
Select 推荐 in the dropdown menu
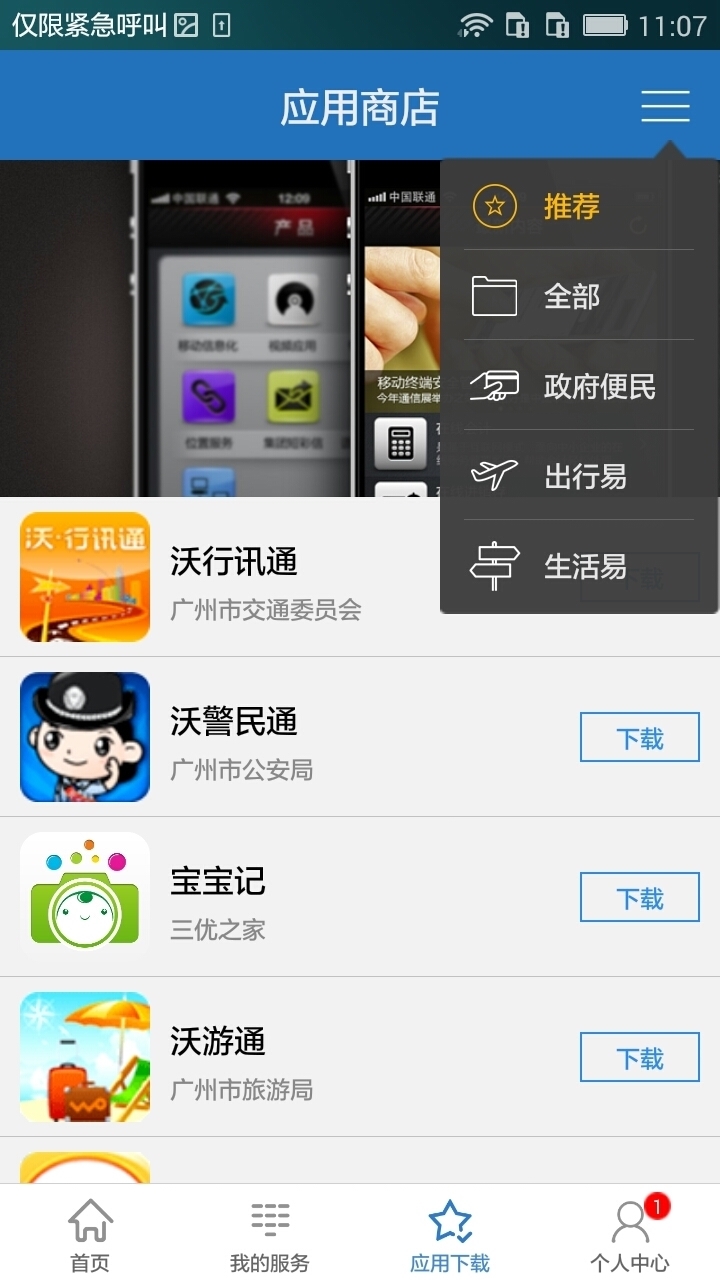pyautogui.click(x=580, y=206)
